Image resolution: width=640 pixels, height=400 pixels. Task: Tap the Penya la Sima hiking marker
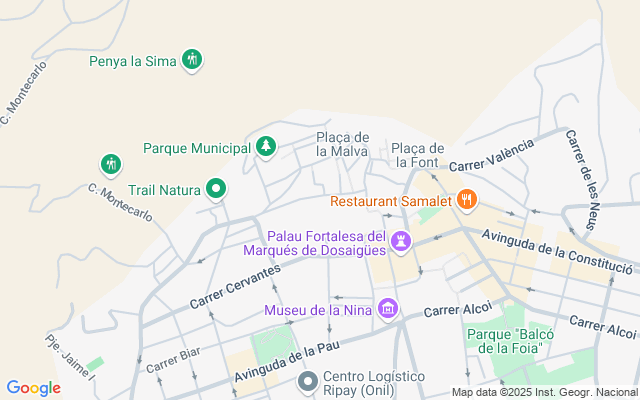pos(193,61)
